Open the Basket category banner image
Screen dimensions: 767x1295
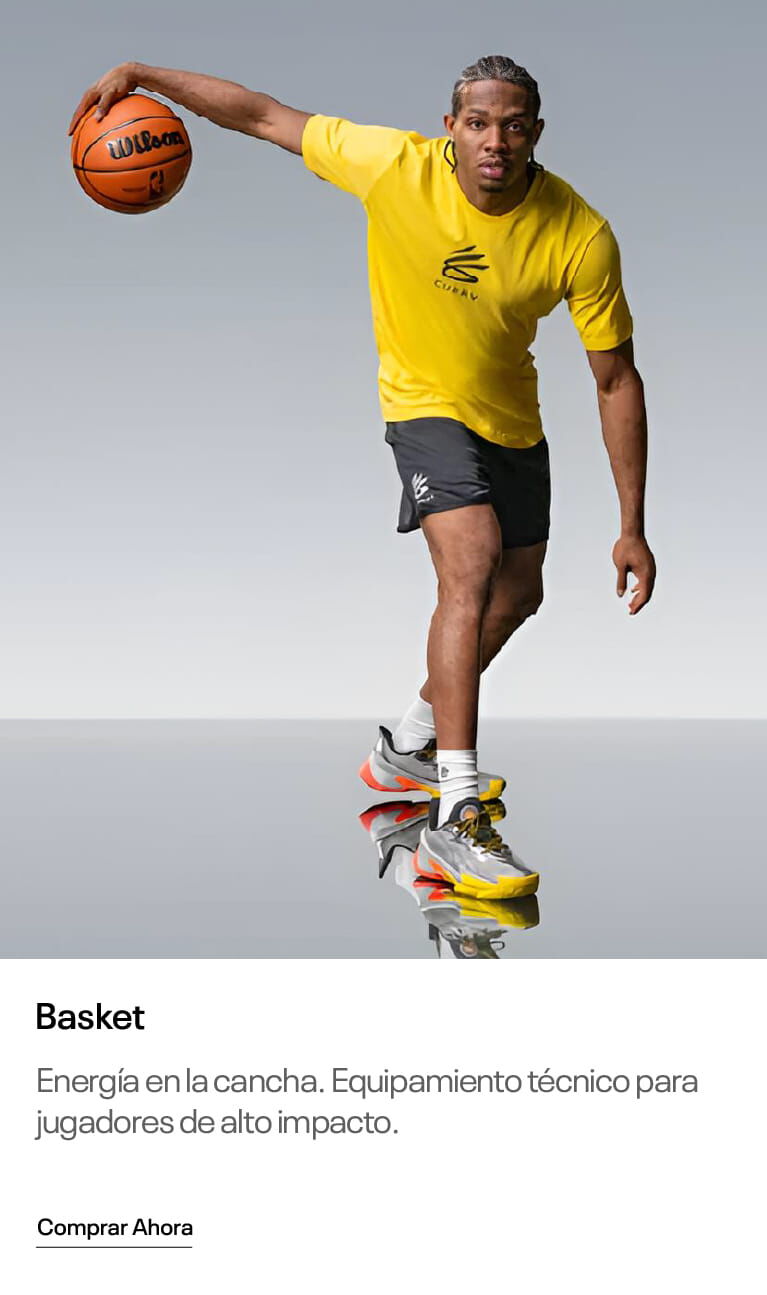coord(383,480)
